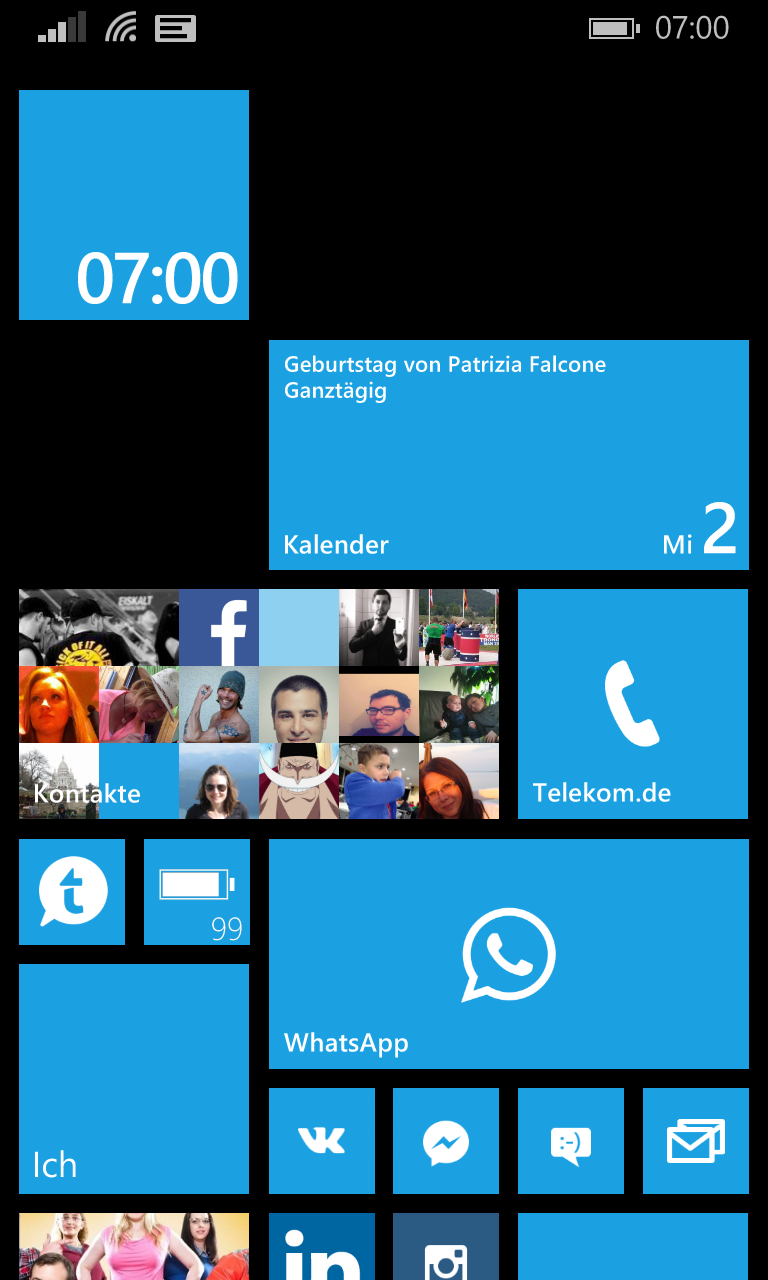768x1280 pixels.
Task: Open the battery tile showing 99
Action: (197, 892)
